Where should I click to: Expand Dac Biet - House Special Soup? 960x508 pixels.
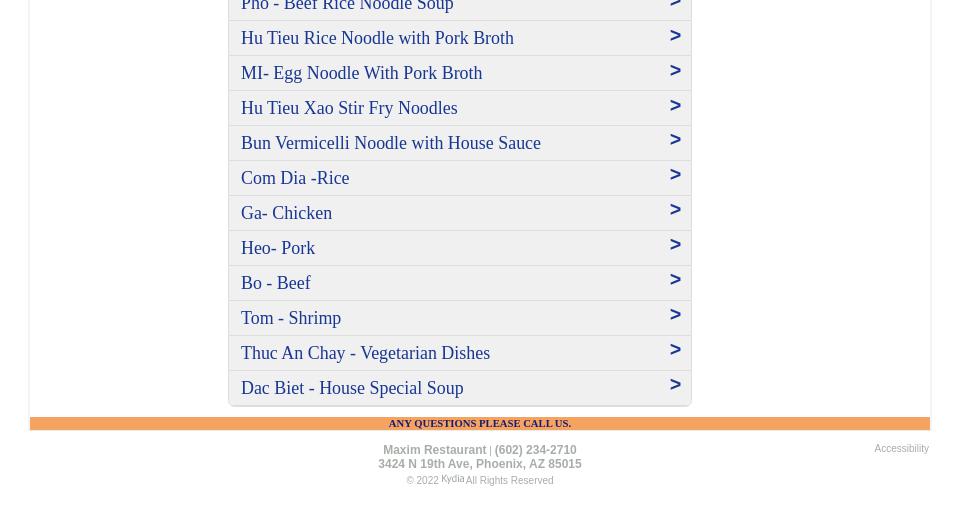point(352,388)
